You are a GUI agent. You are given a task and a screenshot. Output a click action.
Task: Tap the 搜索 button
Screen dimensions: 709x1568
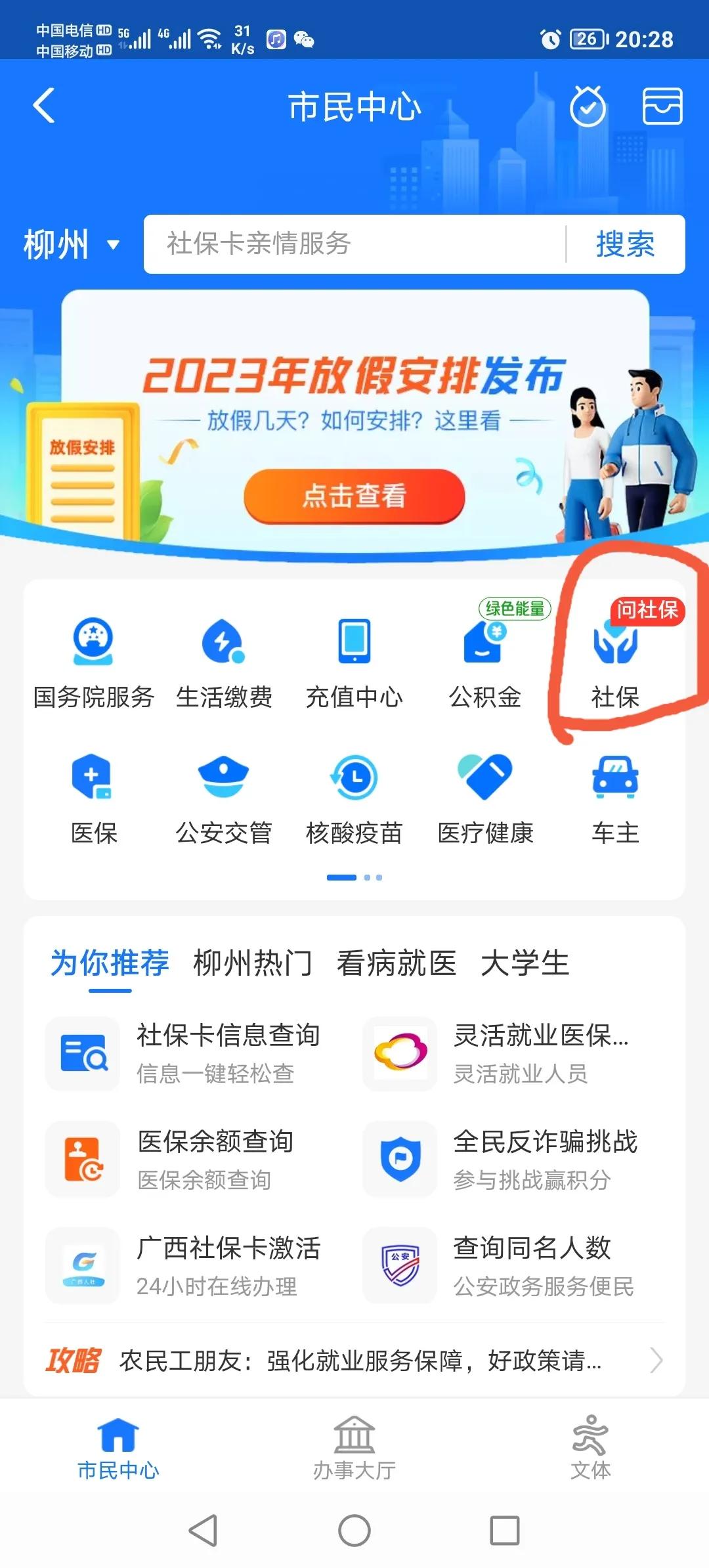click(625, 244)
